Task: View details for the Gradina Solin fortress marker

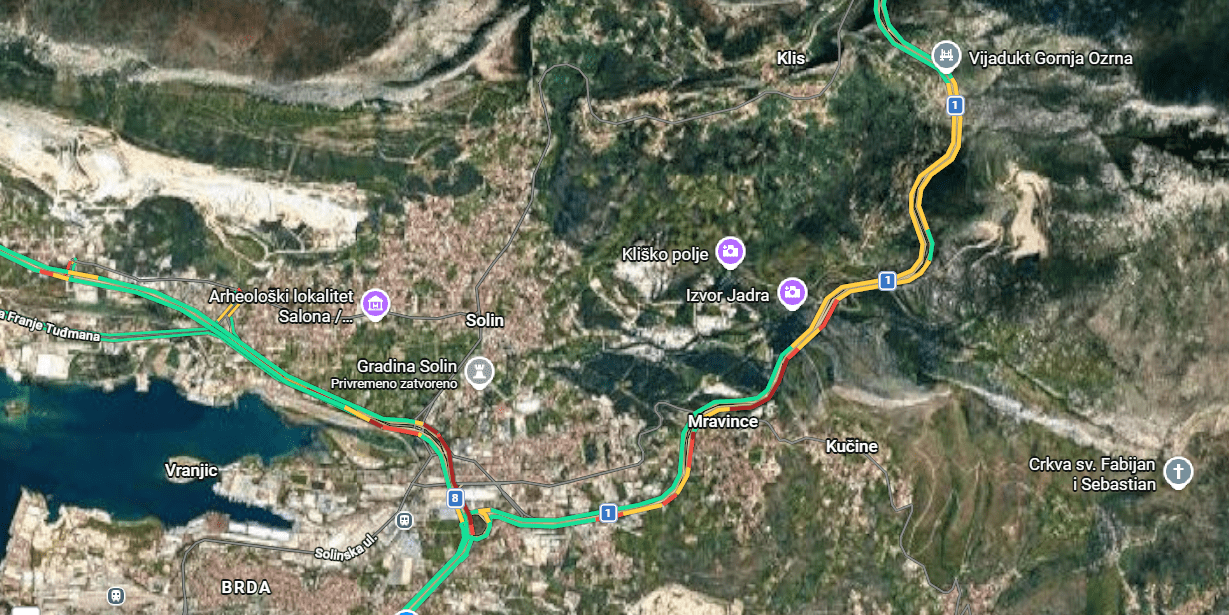Action: coord(480,372)
